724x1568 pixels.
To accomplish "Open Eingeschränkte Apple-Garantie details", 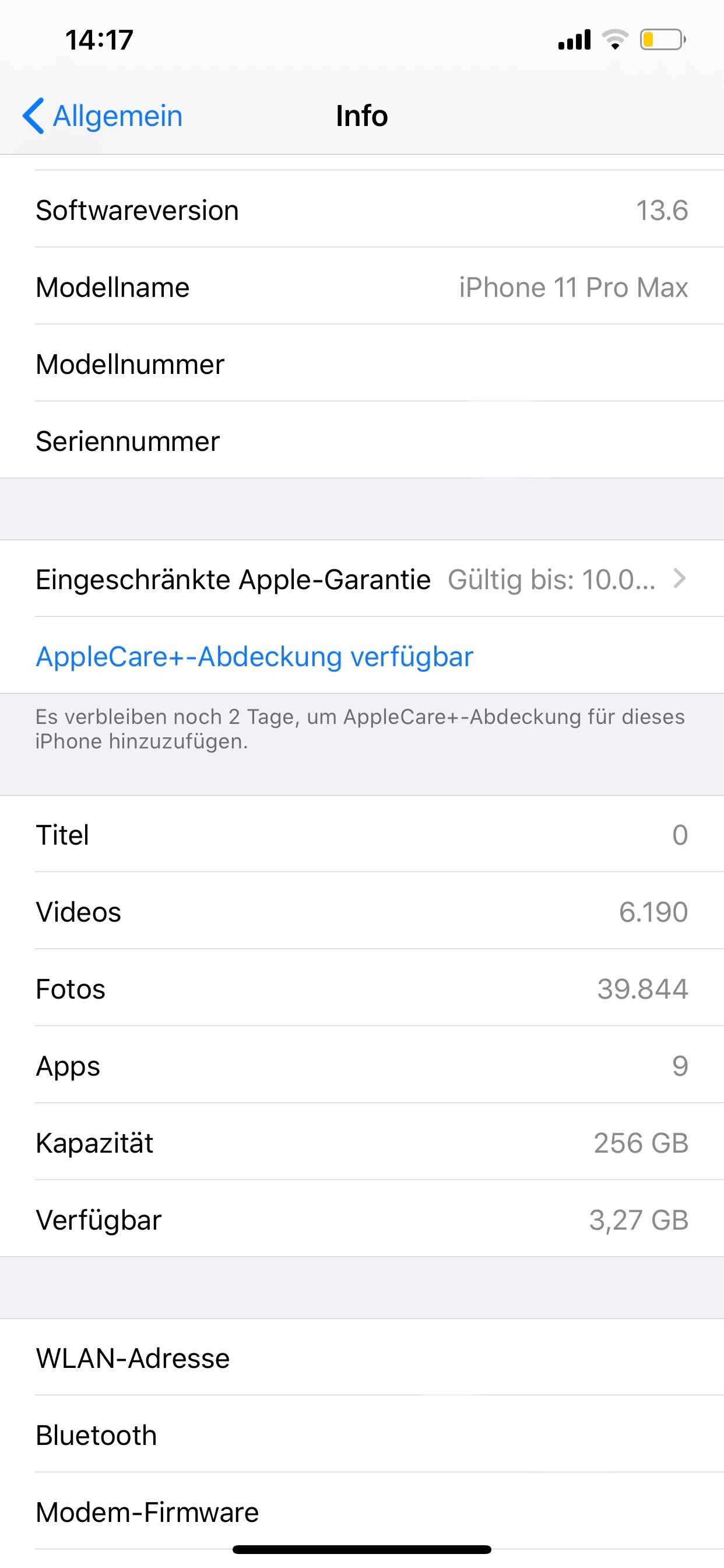I will 362,579.
